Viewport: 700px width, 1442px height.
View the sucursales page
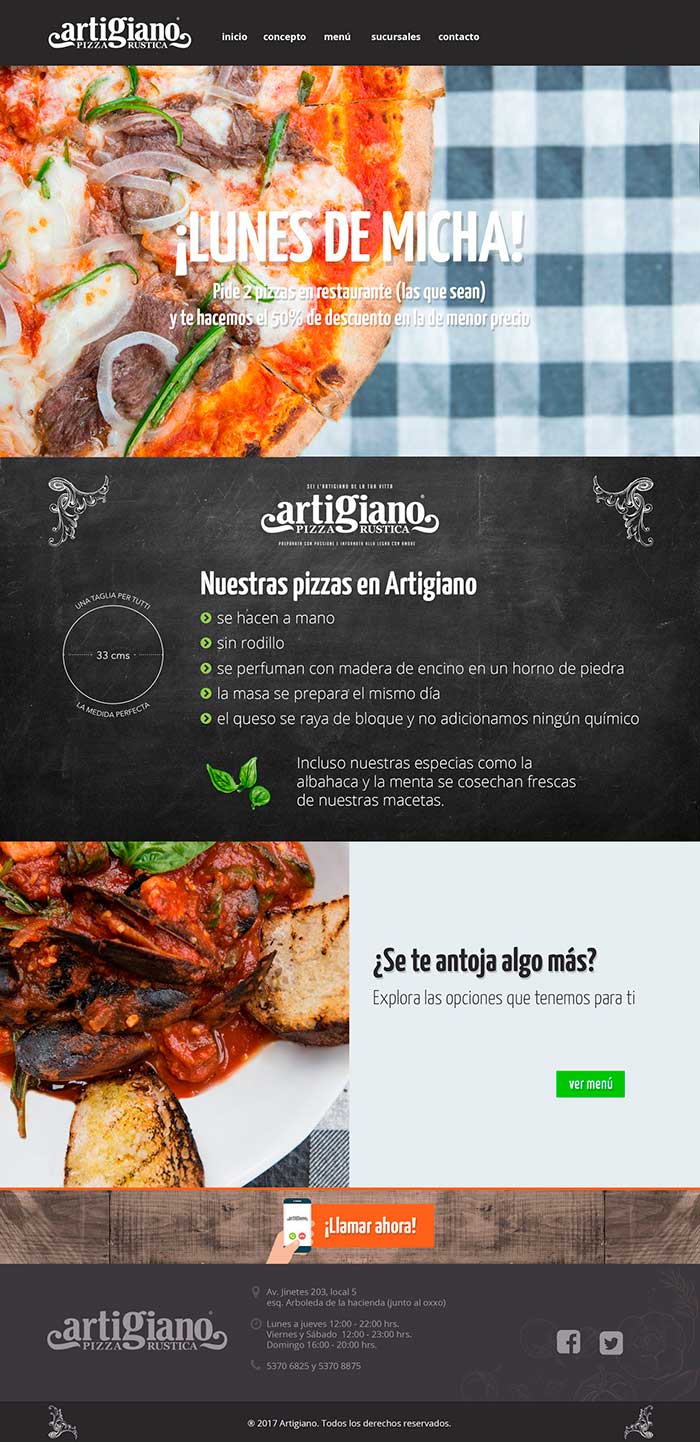[395, 37]
